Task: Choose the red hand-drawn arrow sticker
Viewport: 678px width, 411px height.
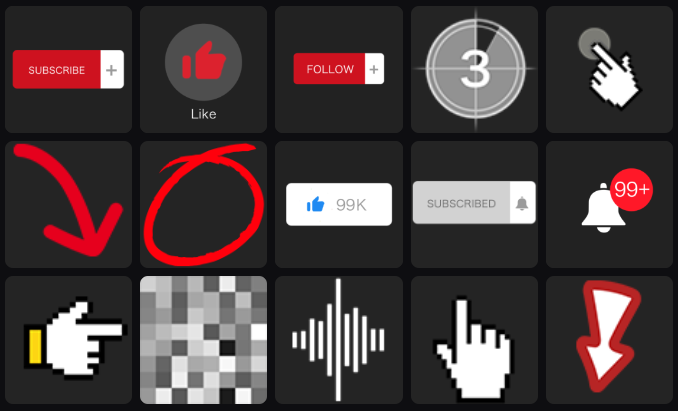Action: point(68,204)
